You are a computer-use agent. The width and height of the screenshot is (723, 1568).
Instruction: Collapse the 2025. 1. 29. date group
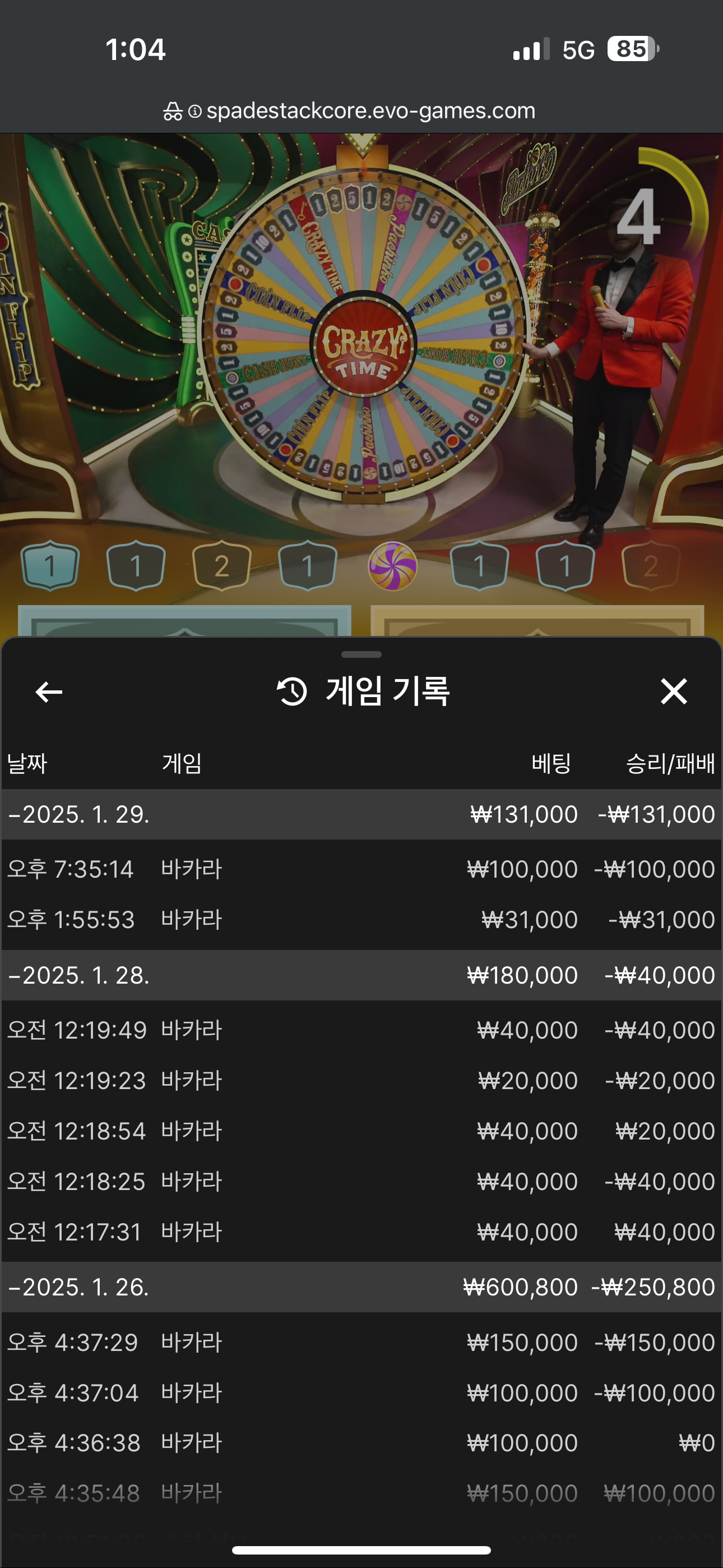pyautogui.click(x=79, y=814)
